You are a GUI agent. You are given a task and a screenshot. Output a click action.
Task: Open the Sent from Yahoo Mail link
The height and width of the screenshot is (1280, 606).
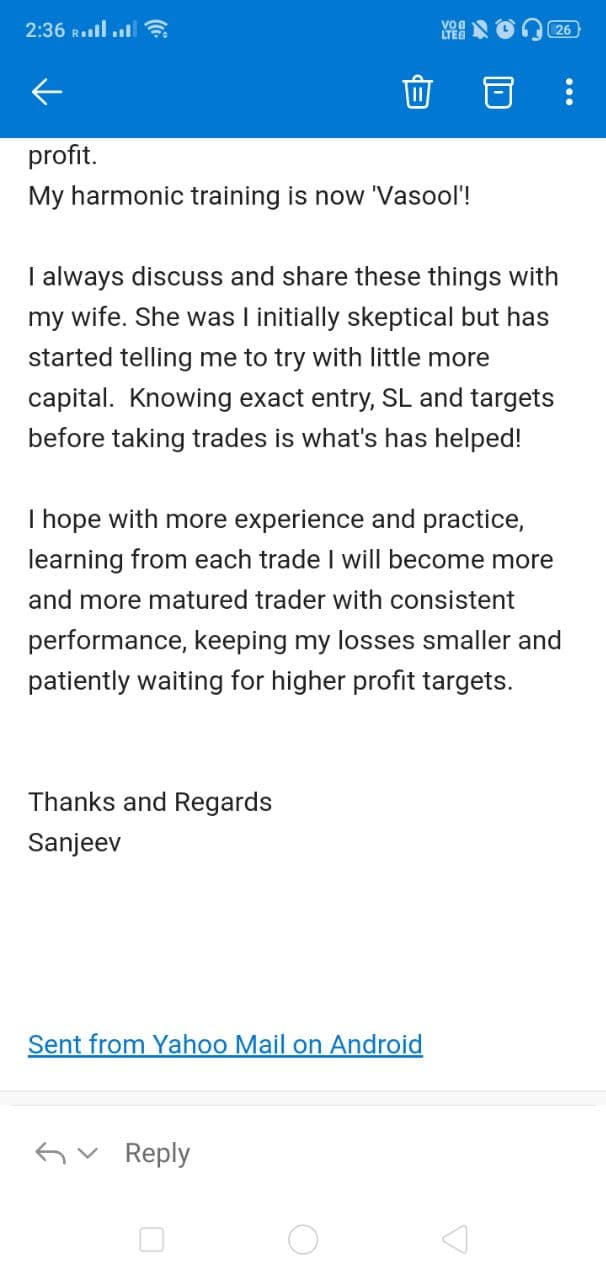coord(225,1045)
